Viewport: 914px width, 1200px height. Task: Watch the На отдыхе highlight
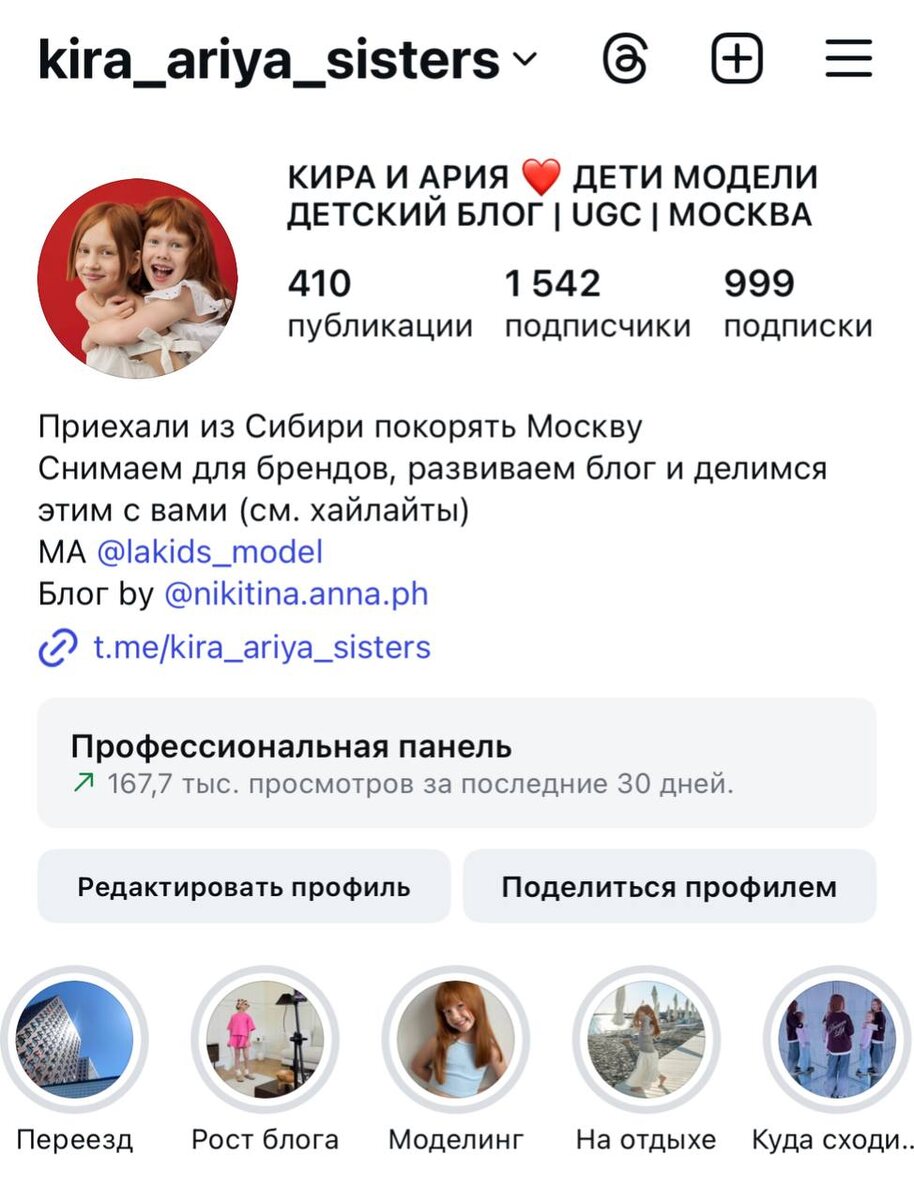coord(646,1040)
